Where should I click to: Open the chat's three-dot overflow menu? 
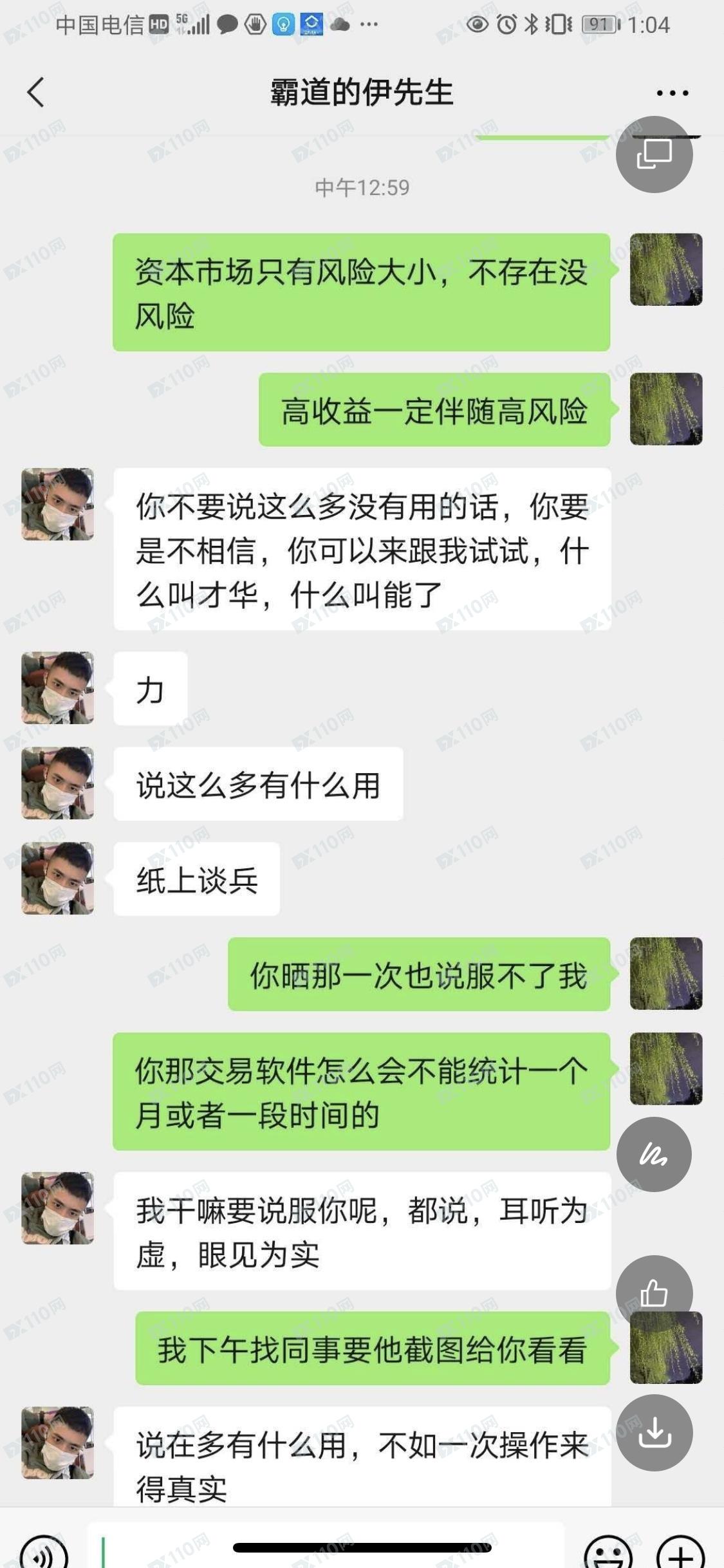672,93
